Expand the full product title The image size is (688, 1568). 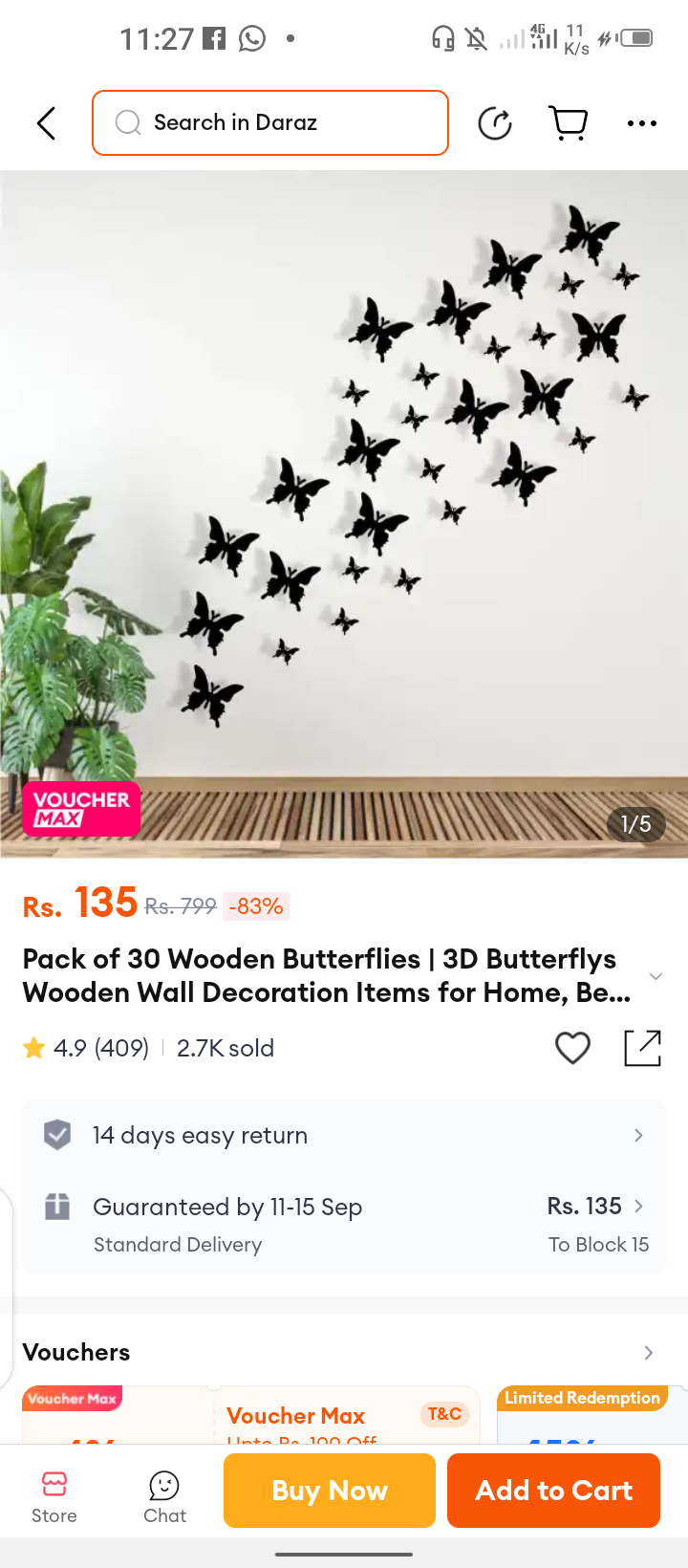point(656,976)
